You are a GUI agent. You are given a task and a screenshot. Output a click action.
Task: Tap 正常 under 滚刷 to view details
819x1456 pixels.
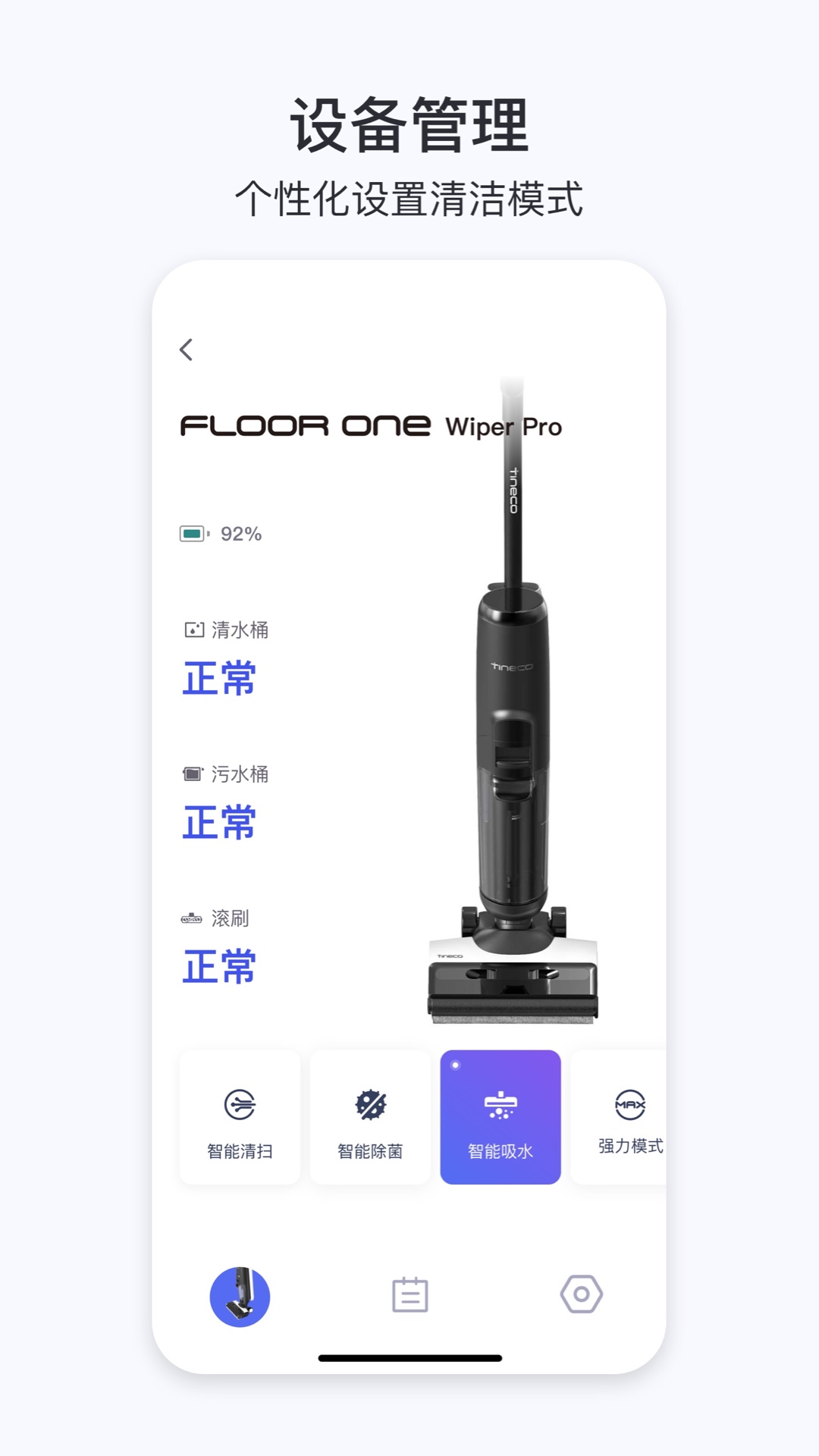[x=217, y=967]
